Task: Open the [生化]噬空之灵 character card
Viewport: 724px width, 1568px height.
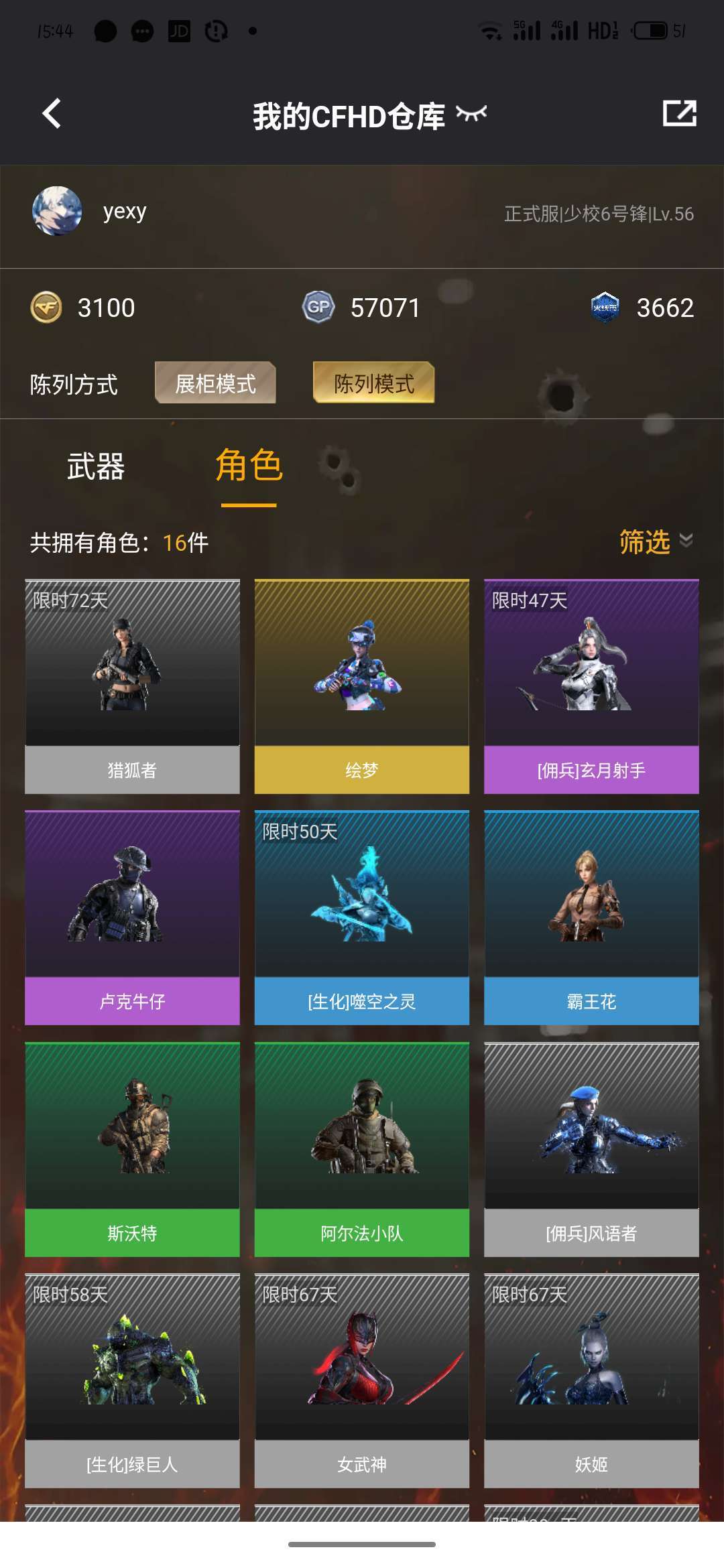Action: coord(362,917)
